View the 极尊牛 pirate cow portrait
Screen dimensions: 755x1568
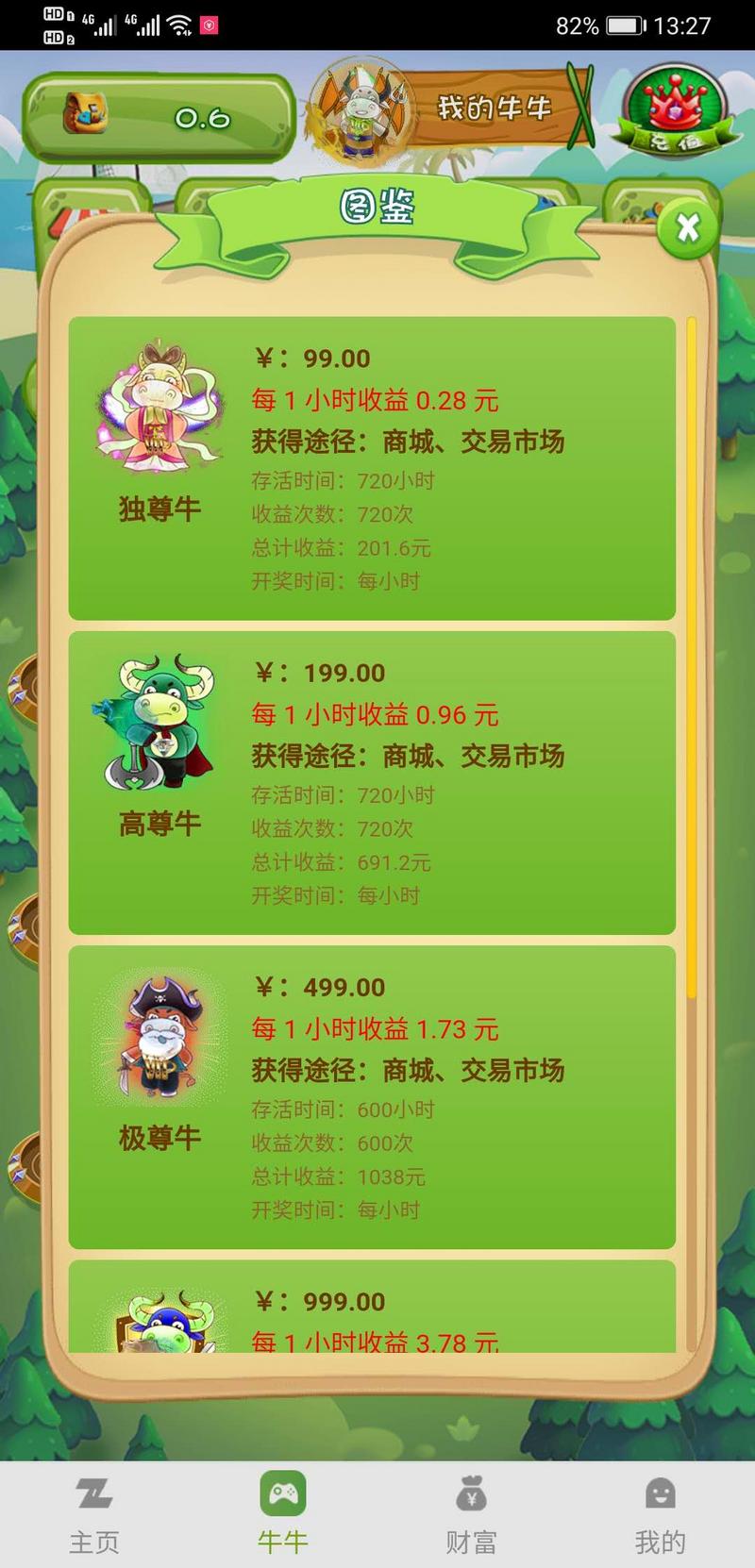[x=160, y=1043]
